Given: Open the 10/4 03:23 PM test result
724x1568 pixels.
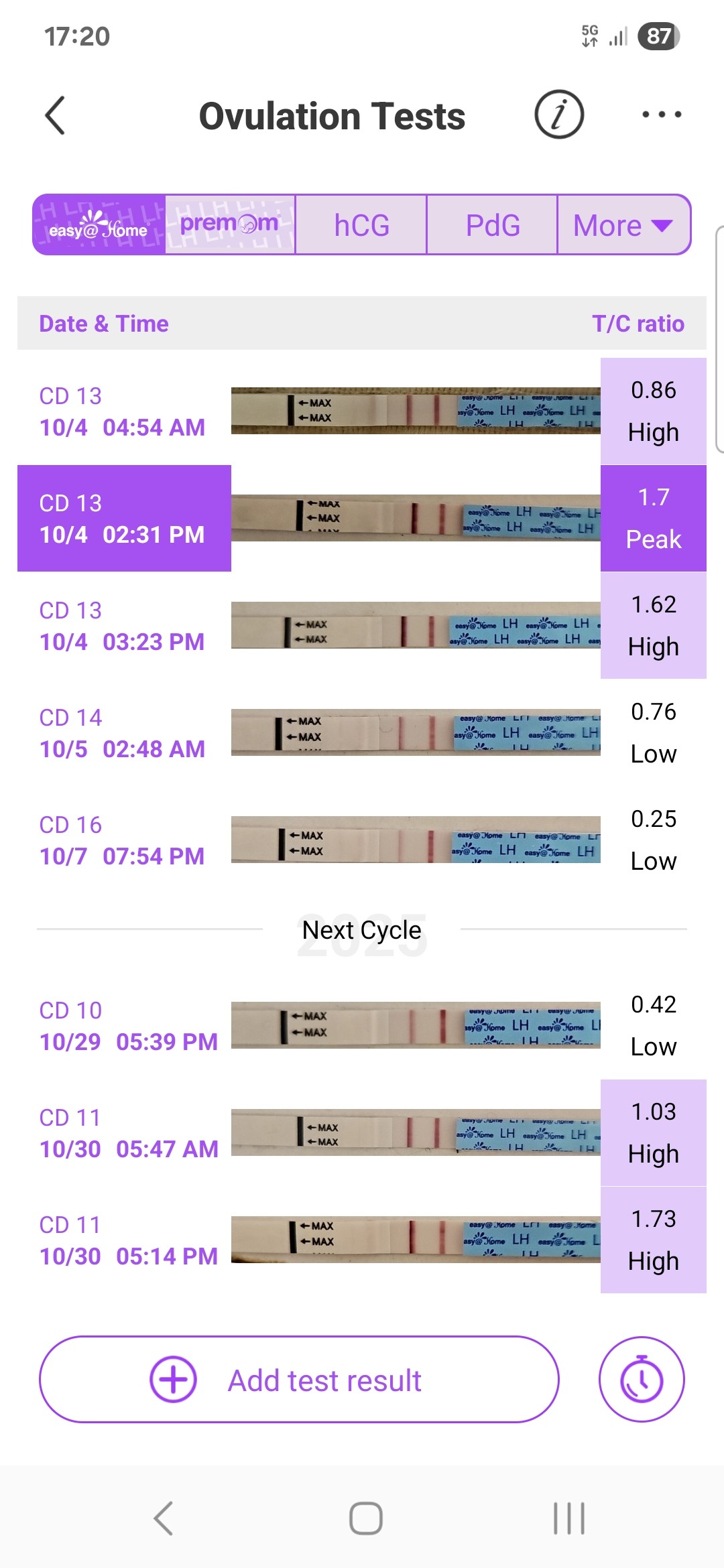Looking at the screenshot, I should (x=362, y=626).
